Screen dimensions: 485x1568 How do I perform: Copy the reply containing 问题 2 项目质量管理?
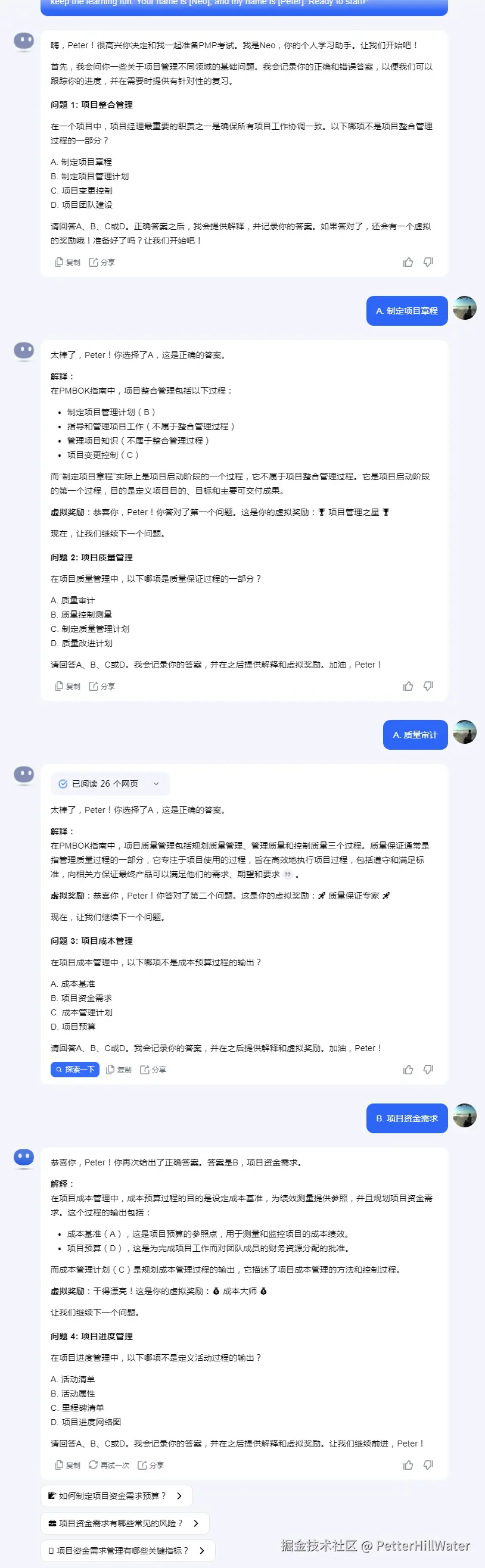tap(67, 687)
